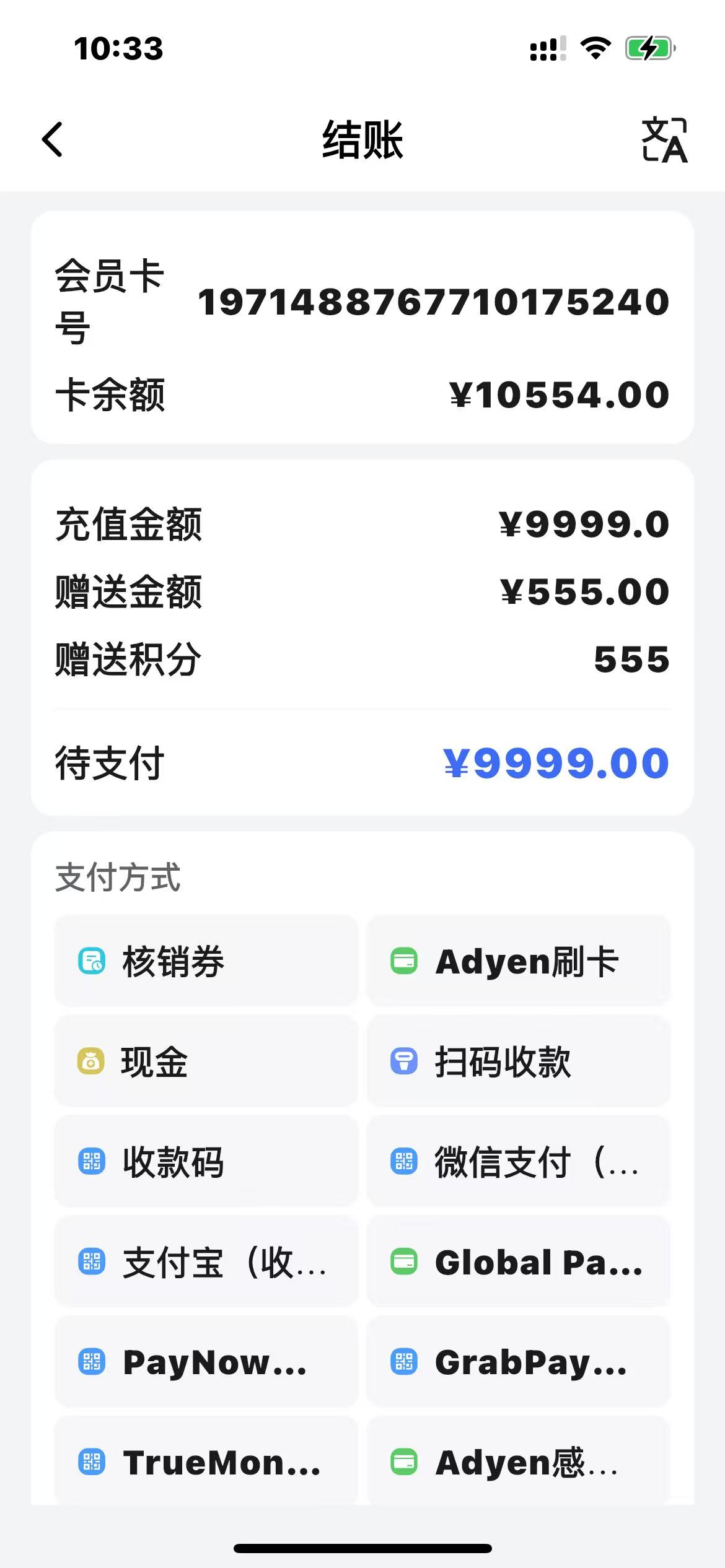Tap the Adyen感... payment option
Viewport: 725px width, 1568px height.
point(518,1461)
